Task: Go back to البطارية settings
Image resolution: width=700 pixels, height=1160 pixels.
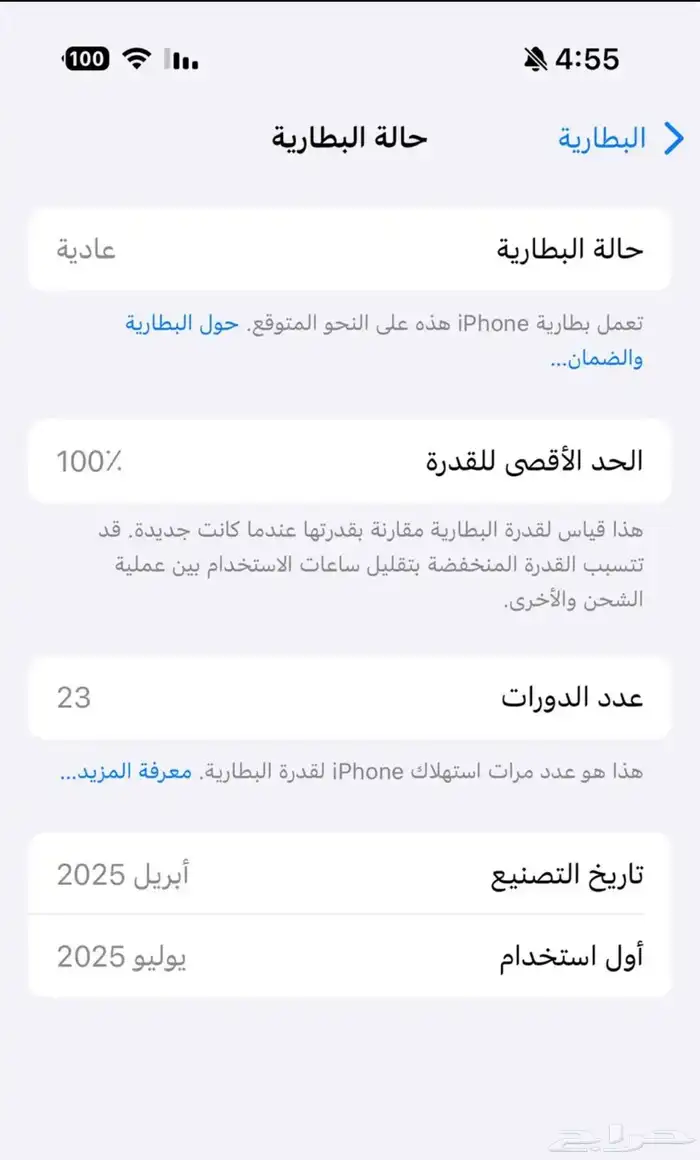Action: pyautogui.click(x=621, y=138)
